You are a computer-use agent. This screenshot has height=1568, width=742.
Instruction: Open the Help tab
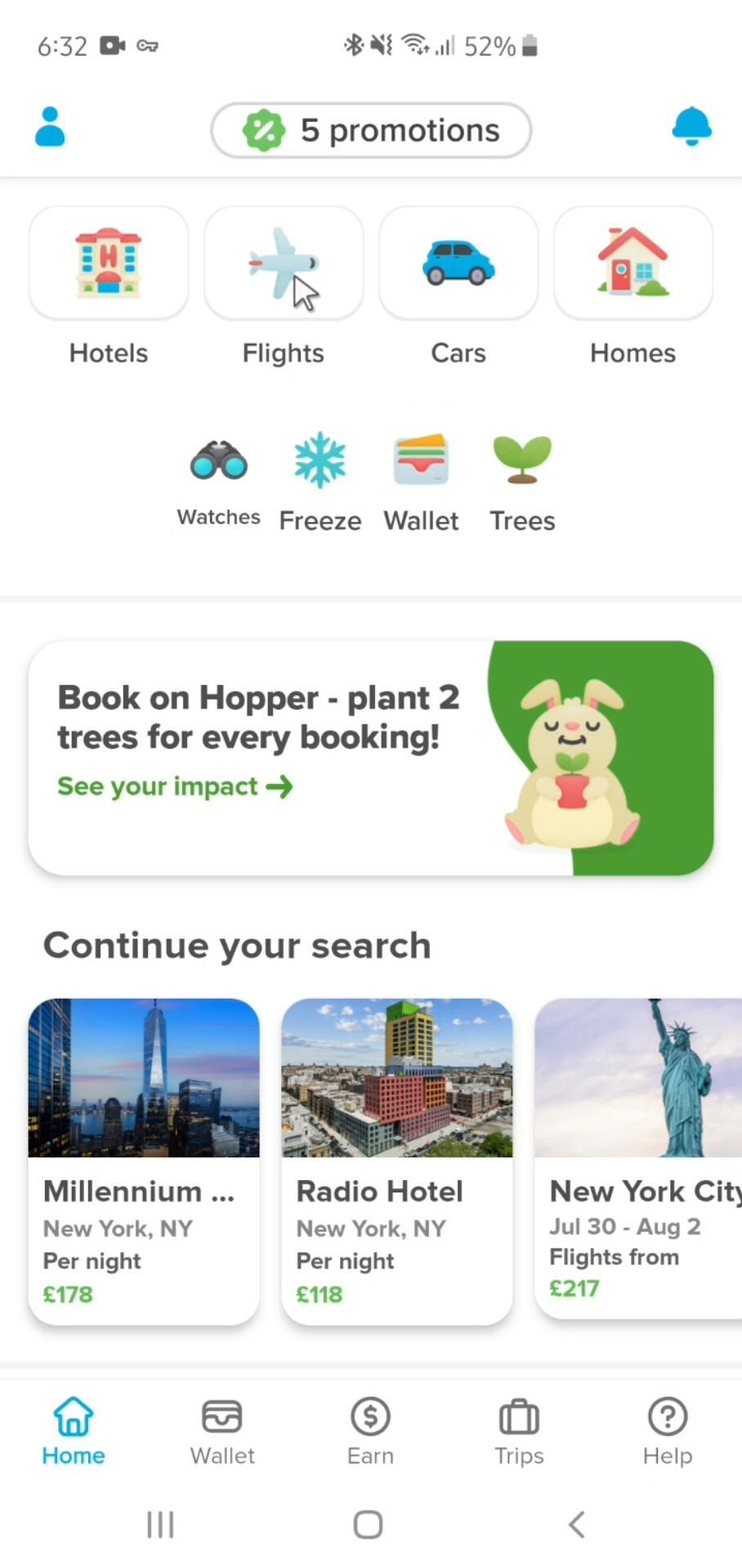click(667, 1431)
